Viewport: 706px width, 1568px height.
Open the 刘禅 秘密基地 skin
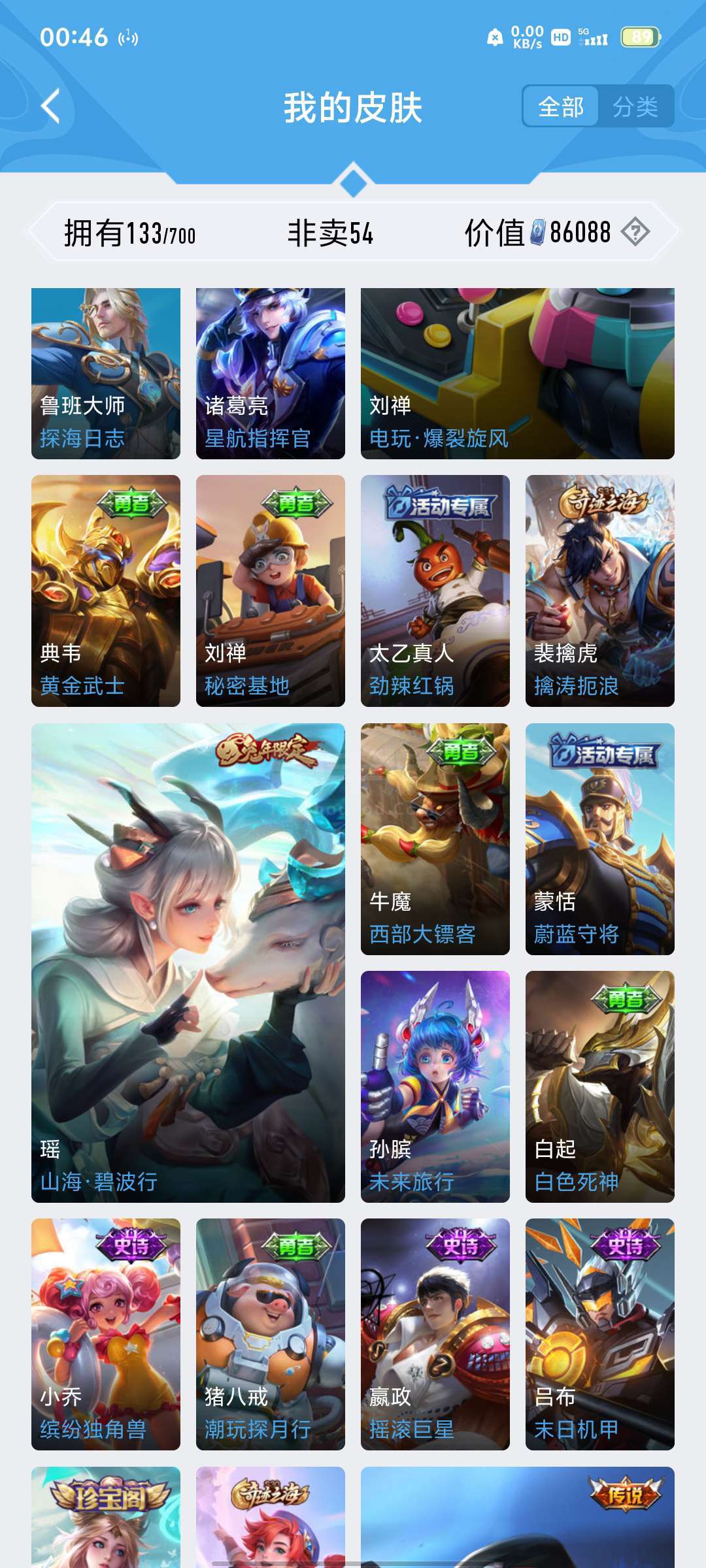point(271,591)
